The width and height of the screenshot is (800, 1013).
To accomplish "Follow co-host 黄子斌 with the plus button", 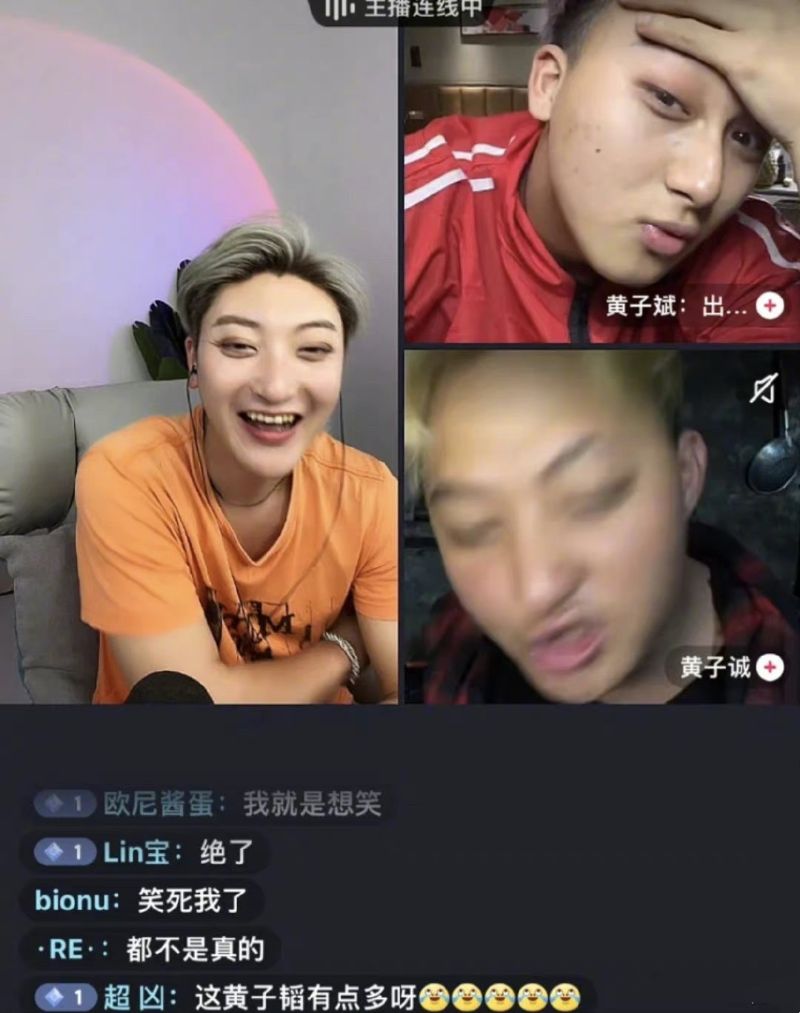I will (769, 306).
